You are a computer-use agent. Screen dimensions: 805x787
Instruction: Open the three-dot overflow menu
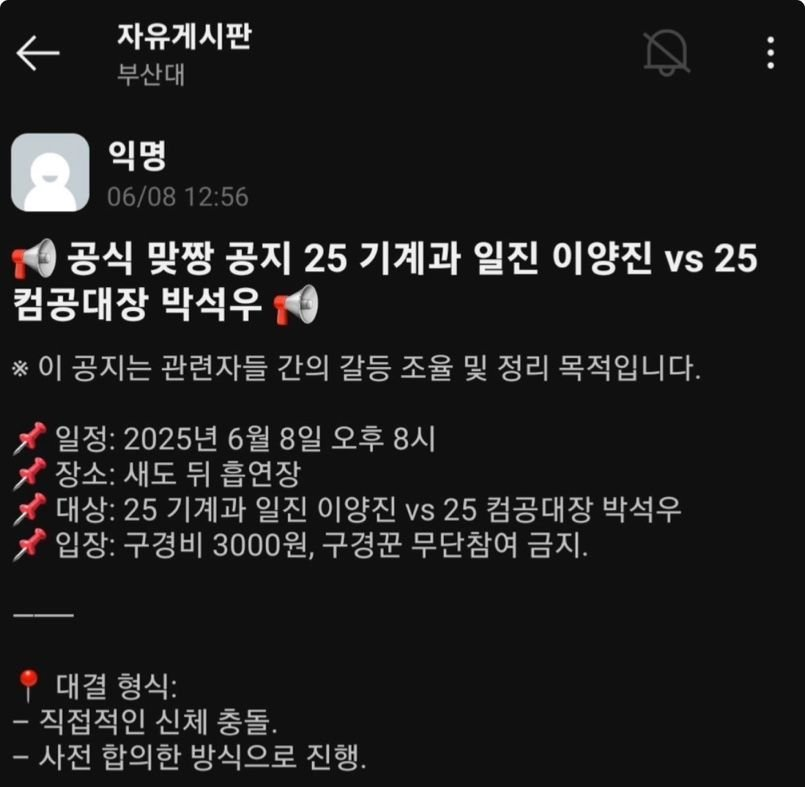770,52
